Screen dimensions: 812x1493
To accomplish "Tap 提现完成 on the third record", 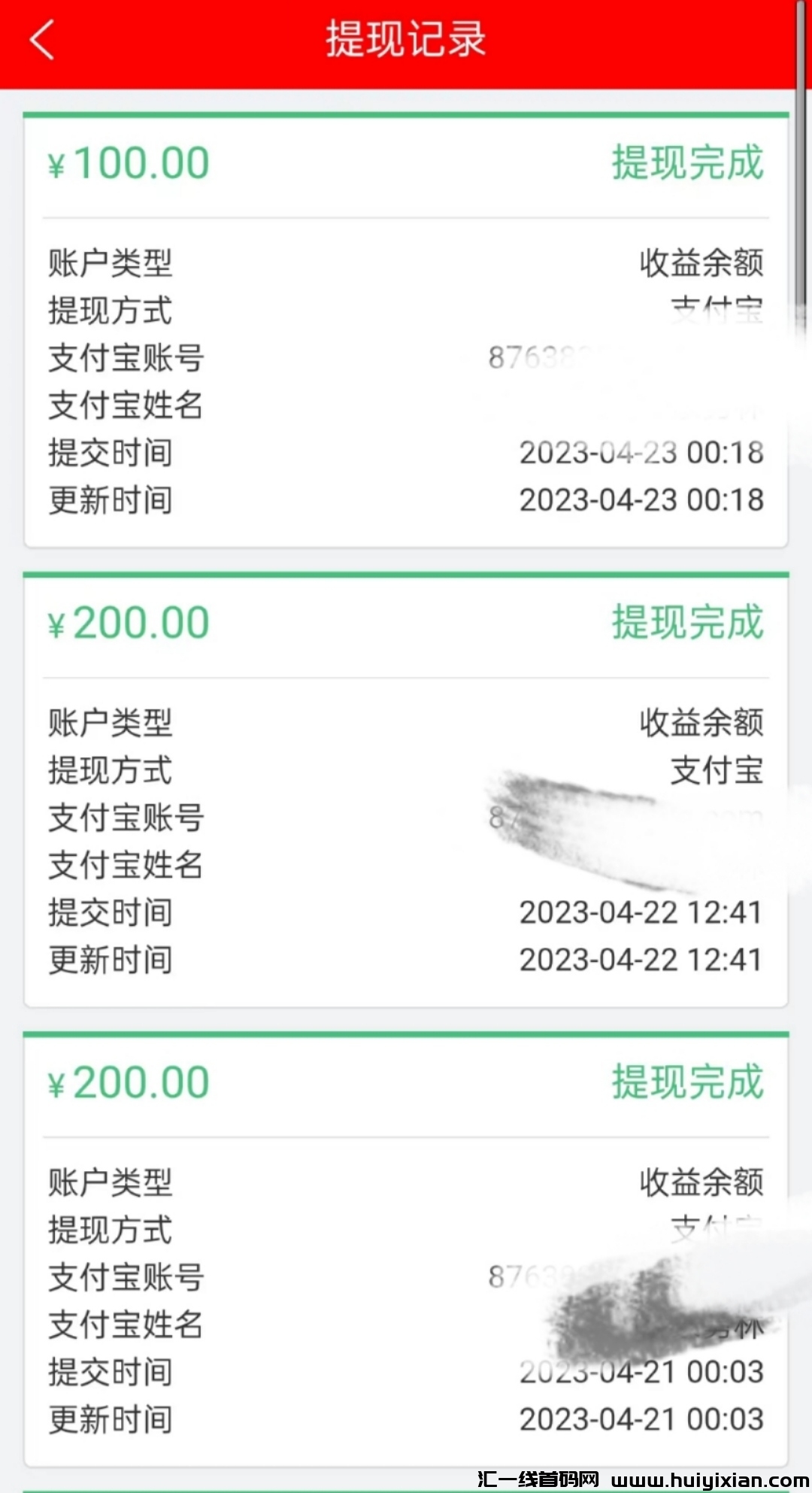I will click(686, 1082).
